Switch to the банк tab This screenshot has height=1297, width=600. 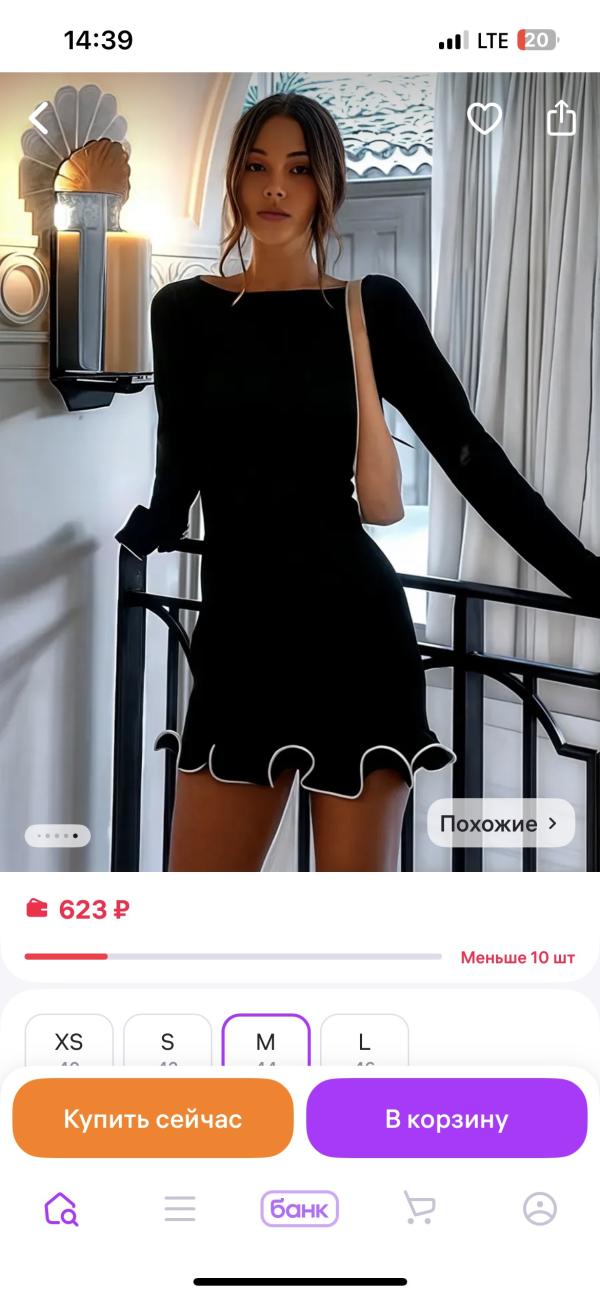[300, 1209]
